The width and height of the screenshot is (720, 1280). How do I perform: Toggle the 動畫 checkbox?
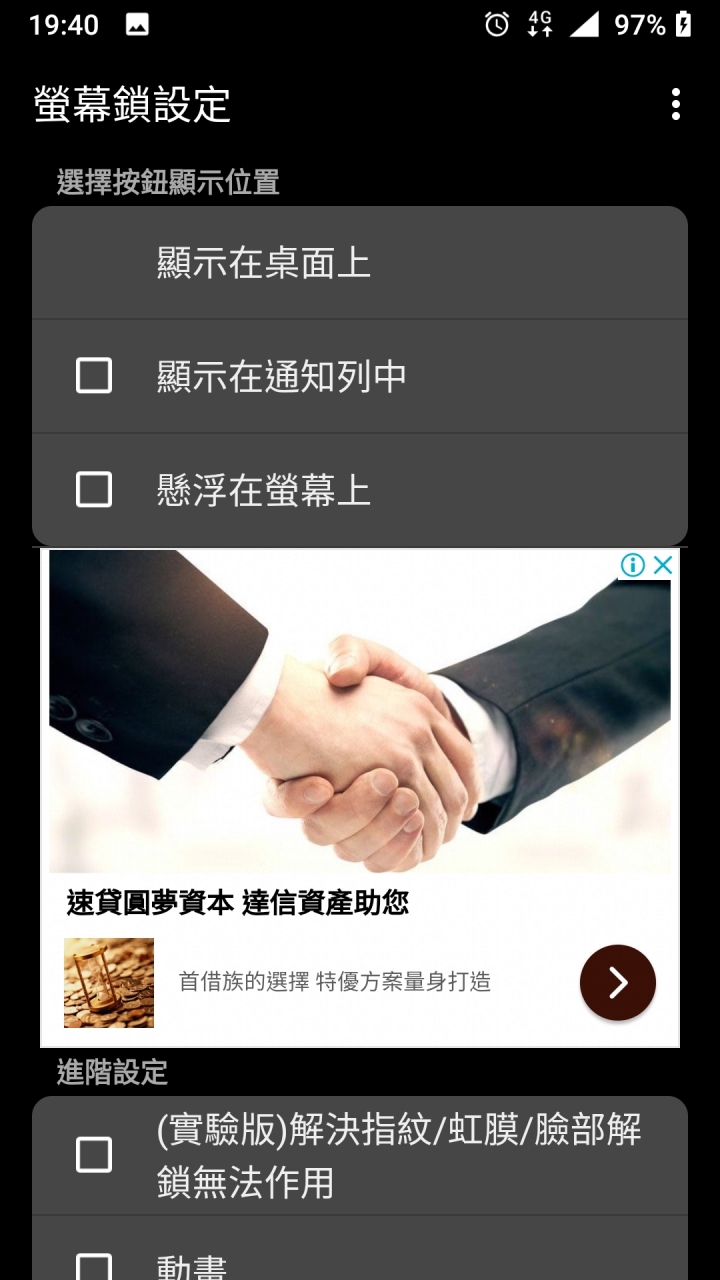tap(94, 1266)
